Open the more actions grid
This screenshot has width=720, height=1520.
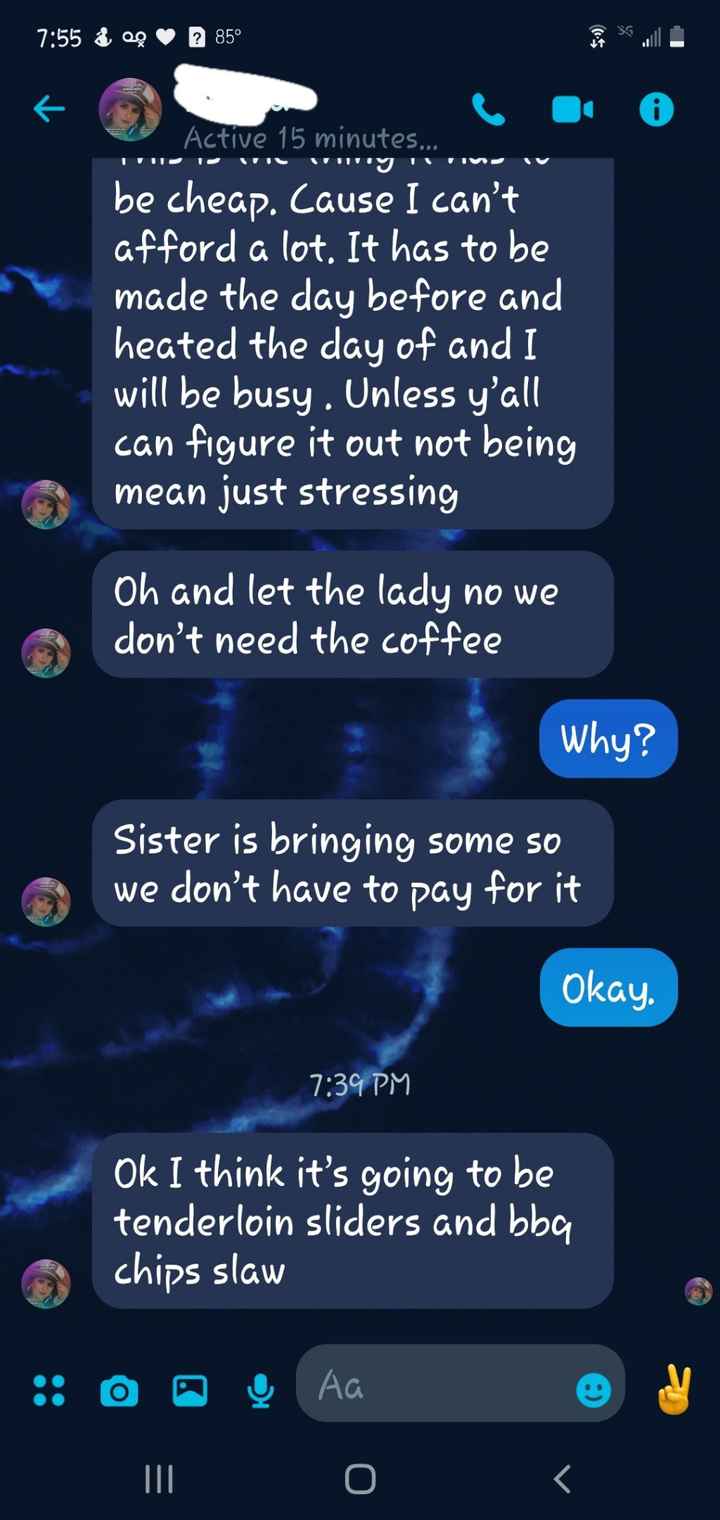tap(49, 1389)
